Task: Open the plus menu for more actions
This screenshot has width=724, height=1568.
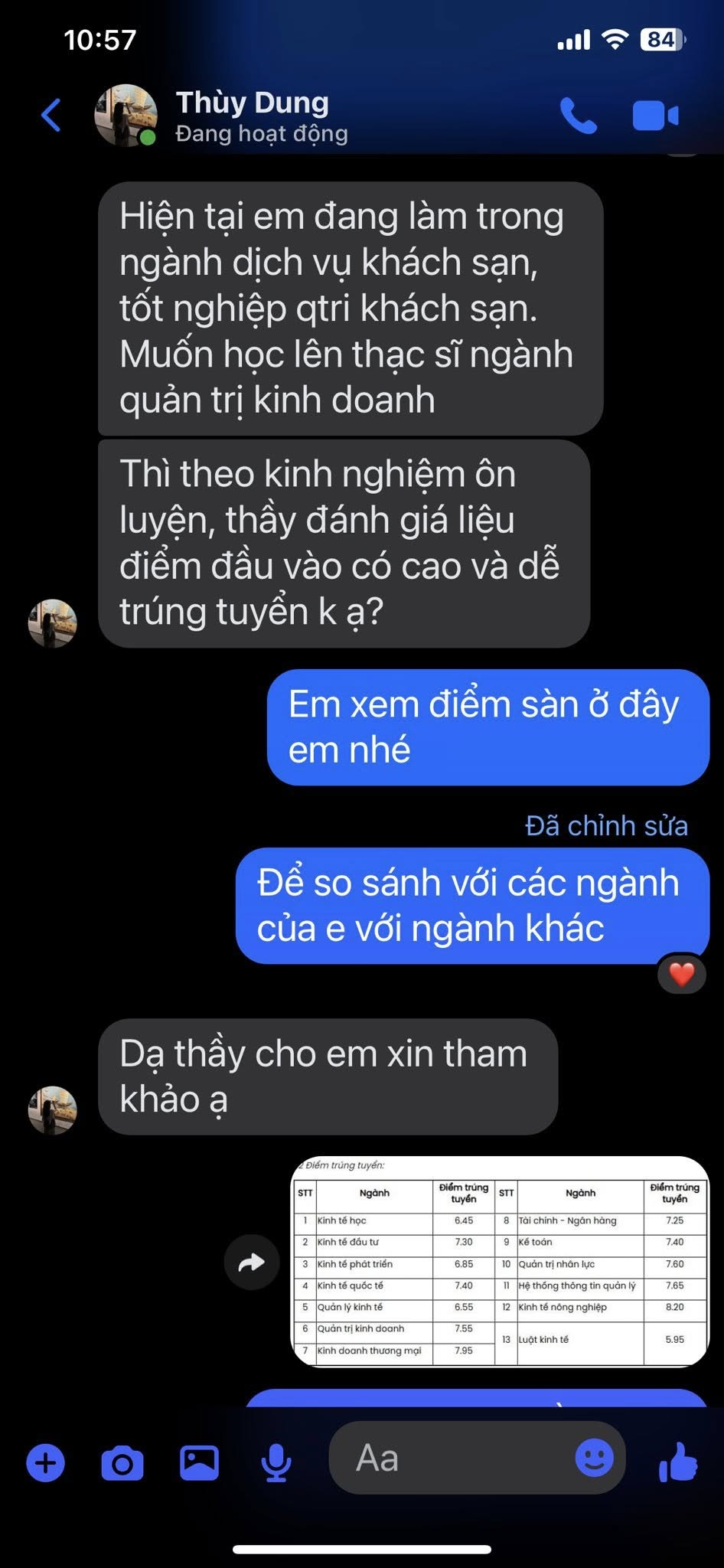Action: click(x=46, y=1463)
